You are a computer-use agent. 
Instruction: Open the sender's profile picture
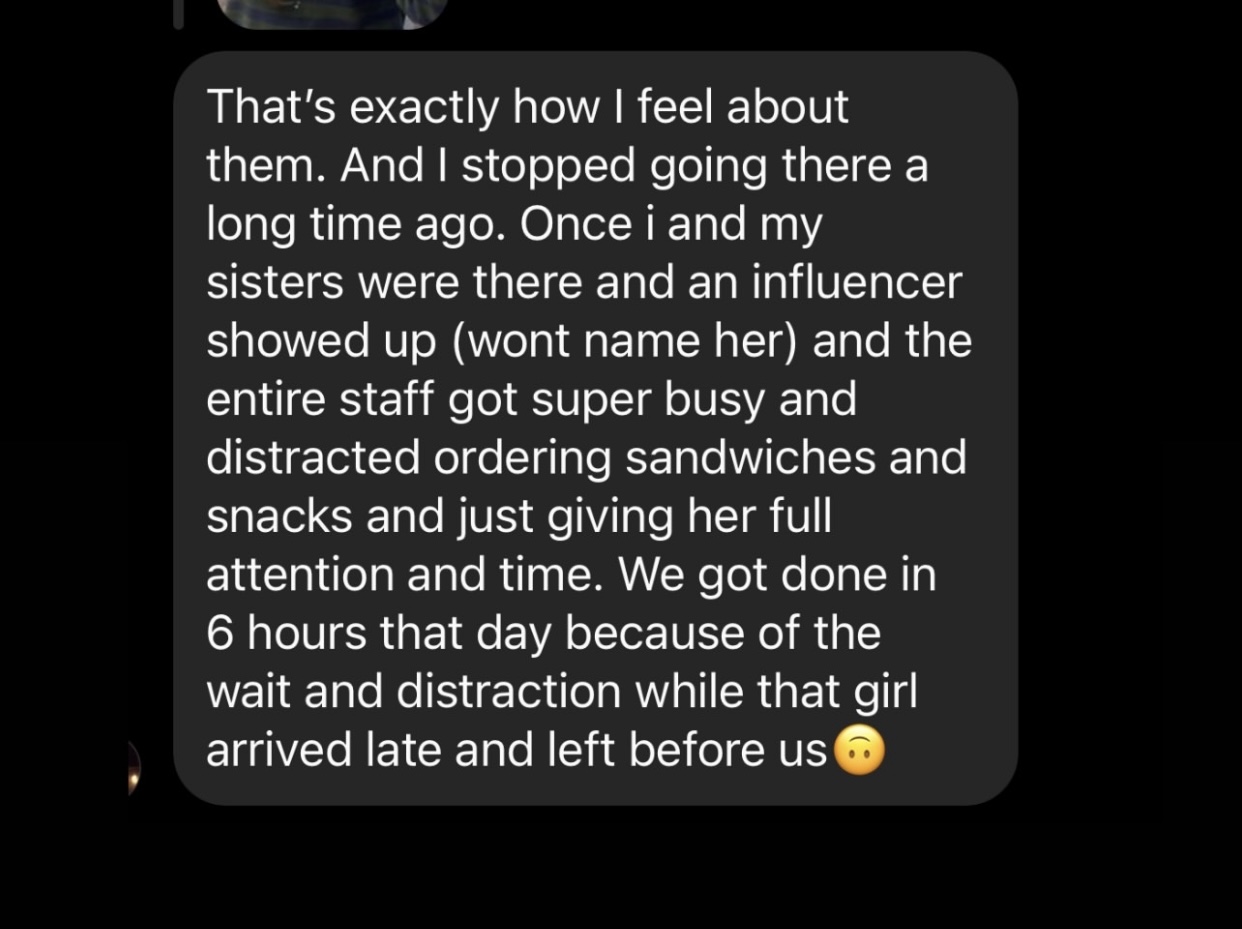pos(133,768)
